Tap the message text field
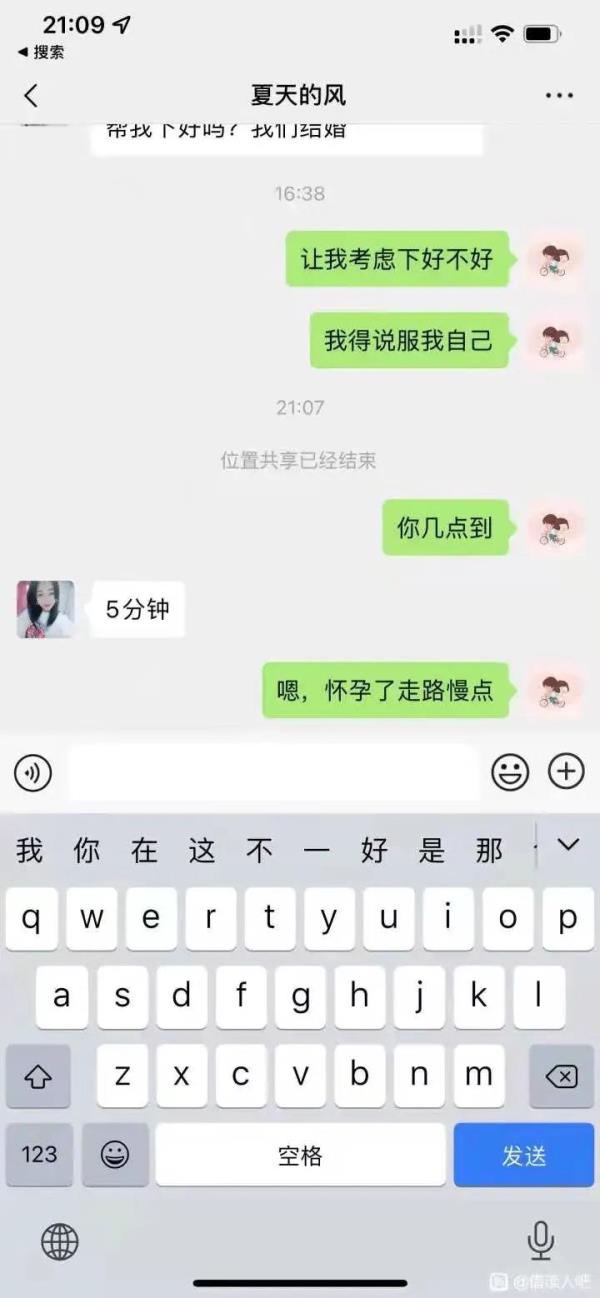Image resolution: width=600 pixels, height=1298 pixels. click(x=272, y=772)
